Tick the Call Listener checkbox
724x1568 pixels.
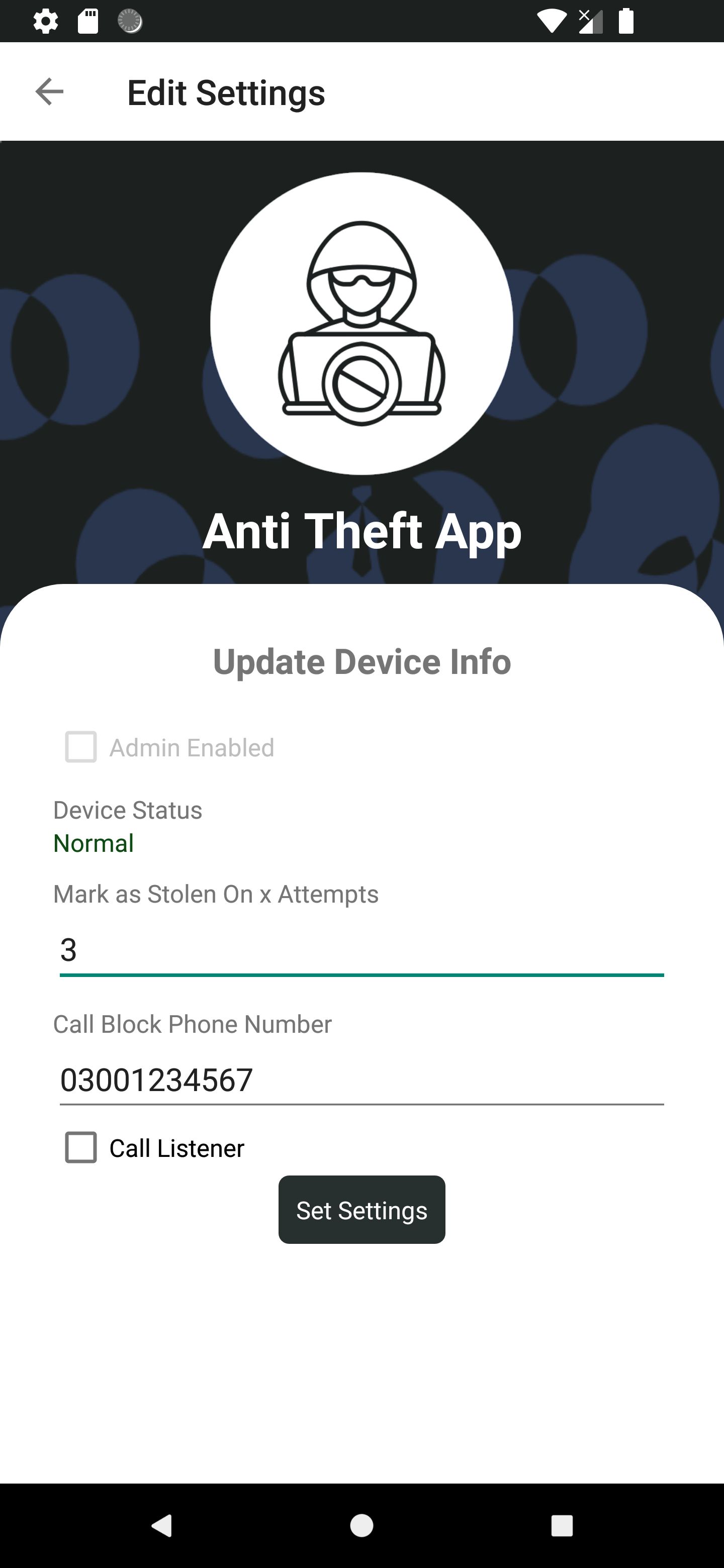pos(81,1147)
